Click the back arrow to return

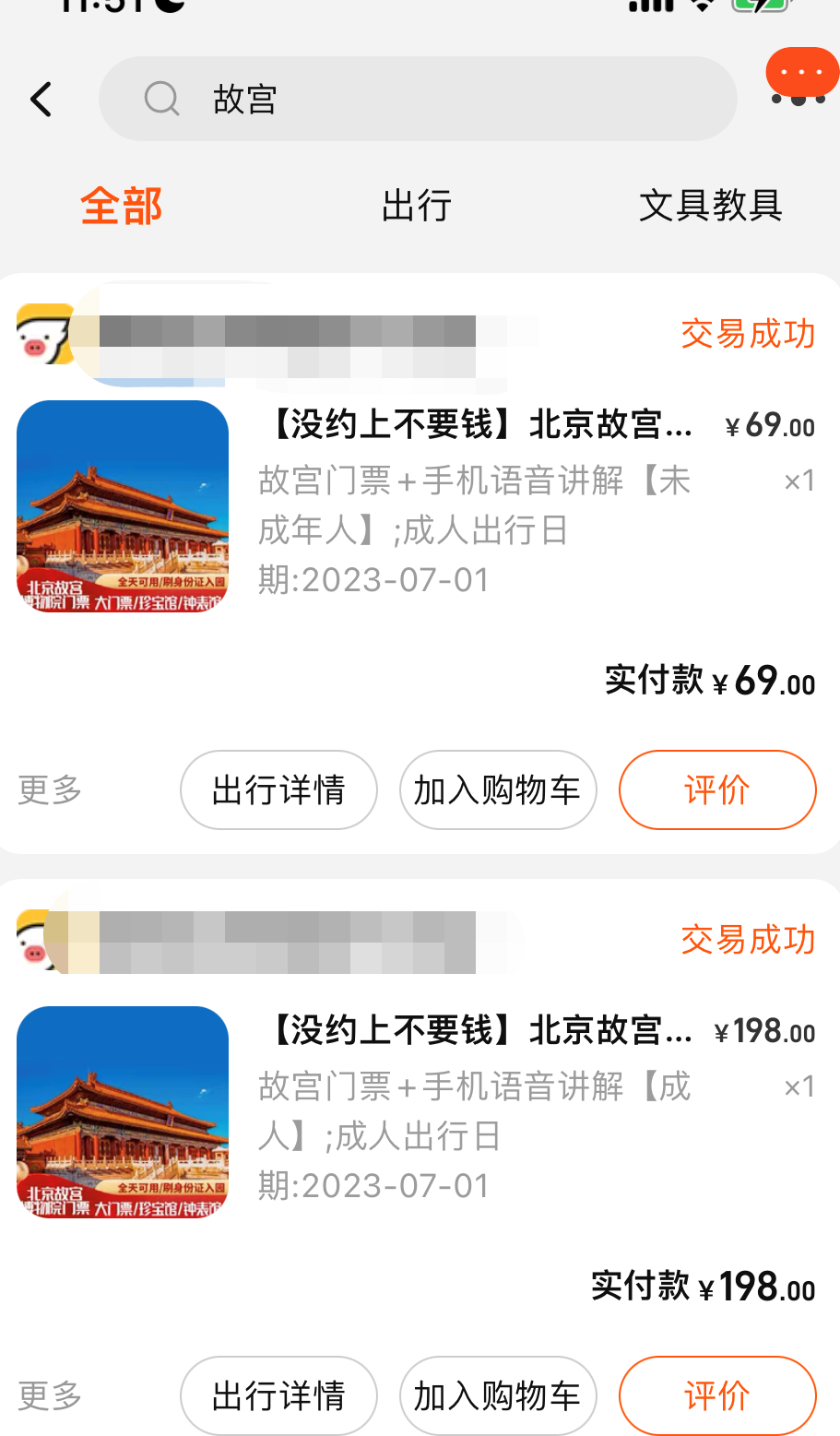pyautogui.click(x=40, y=99)
